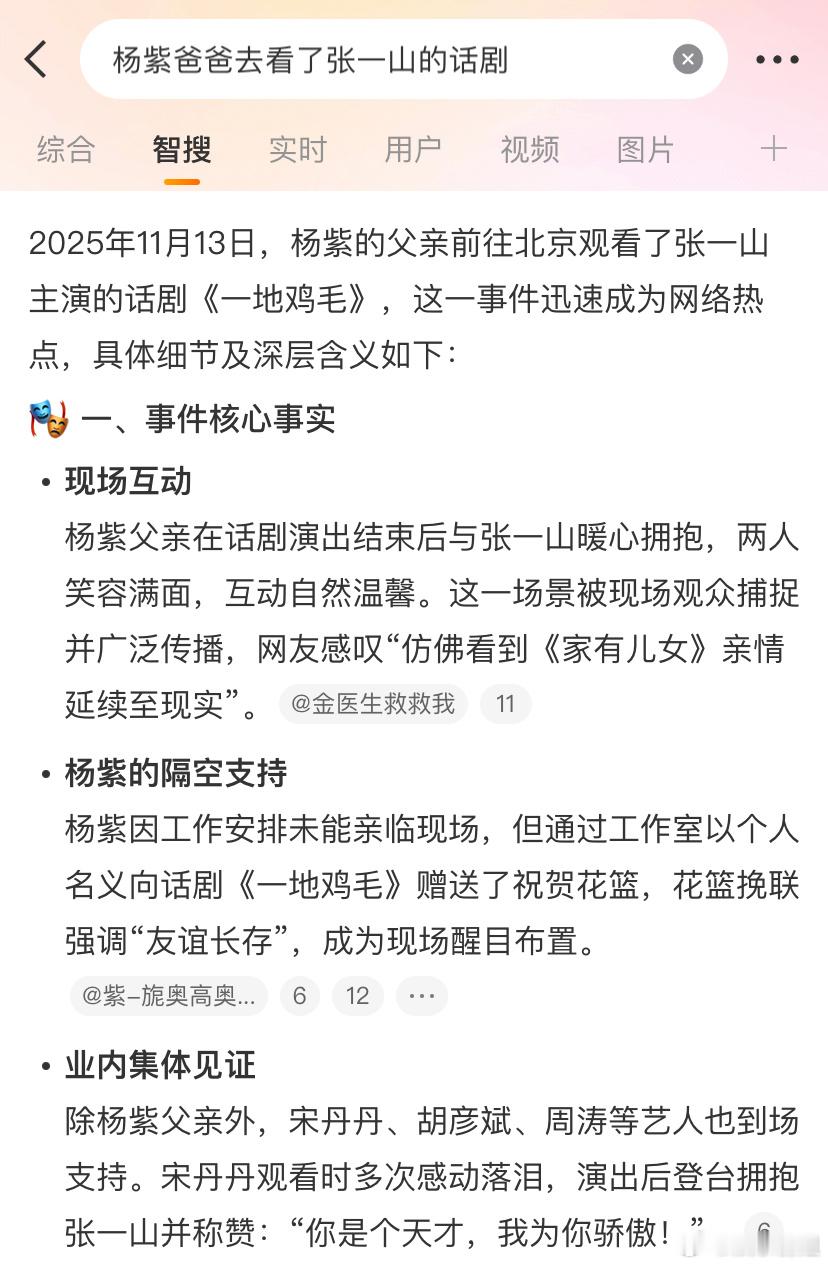Switch to the 综合 tab
Viewport: 828px width, 1265px height.
tap(64, 149)
